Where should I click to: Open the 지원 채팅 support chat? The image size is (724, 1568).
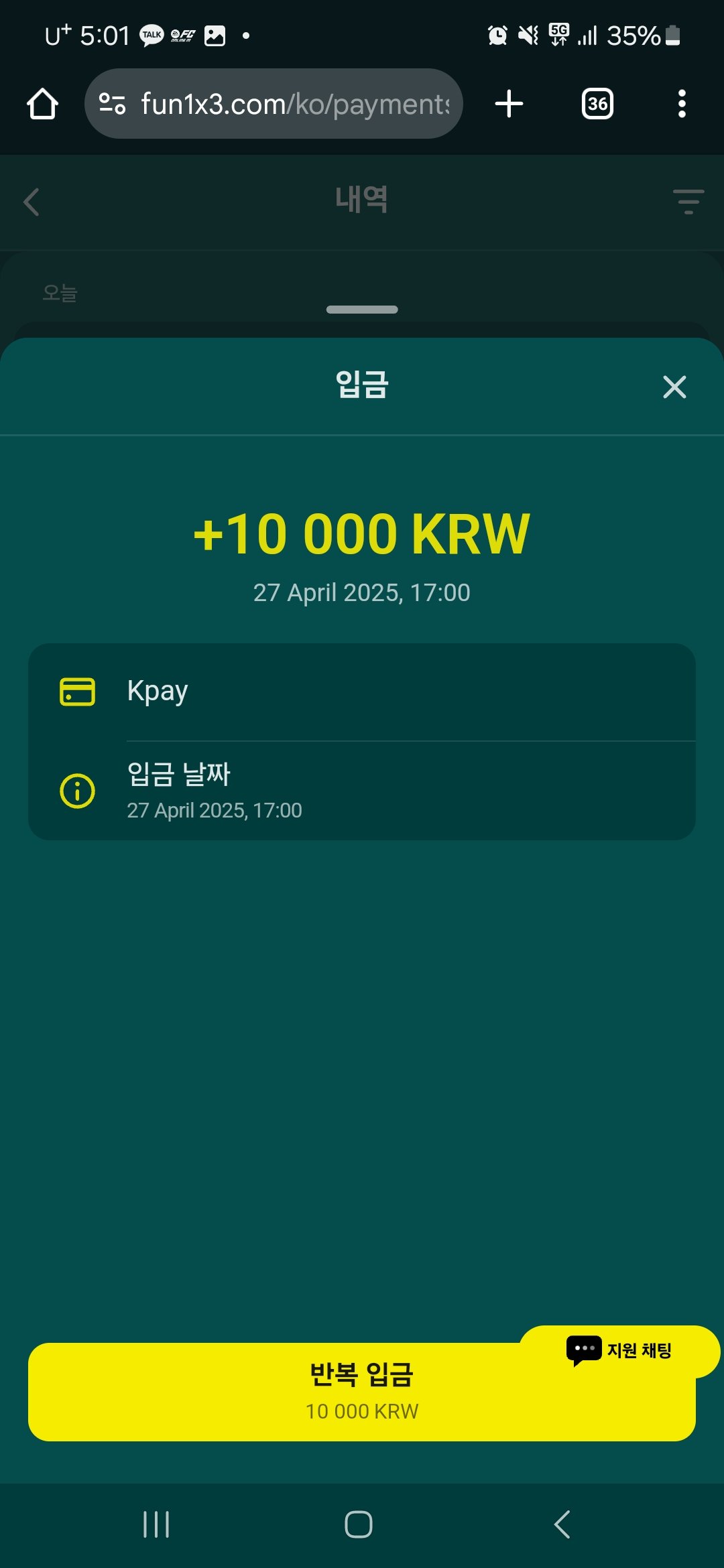click(620, 1350)
